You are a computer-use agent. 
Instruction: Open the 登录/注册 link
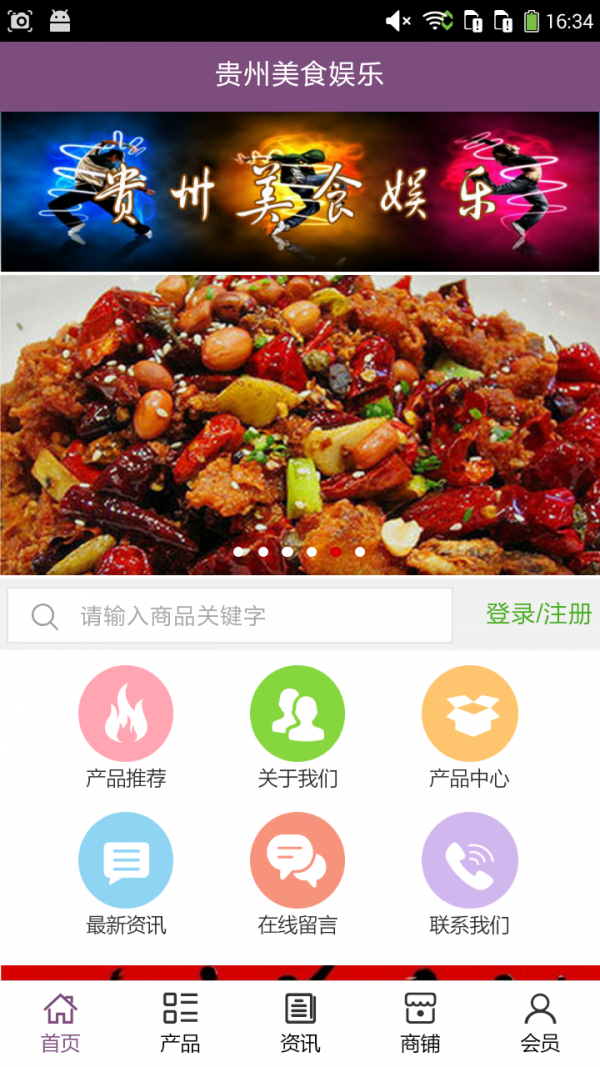[538, 614]
